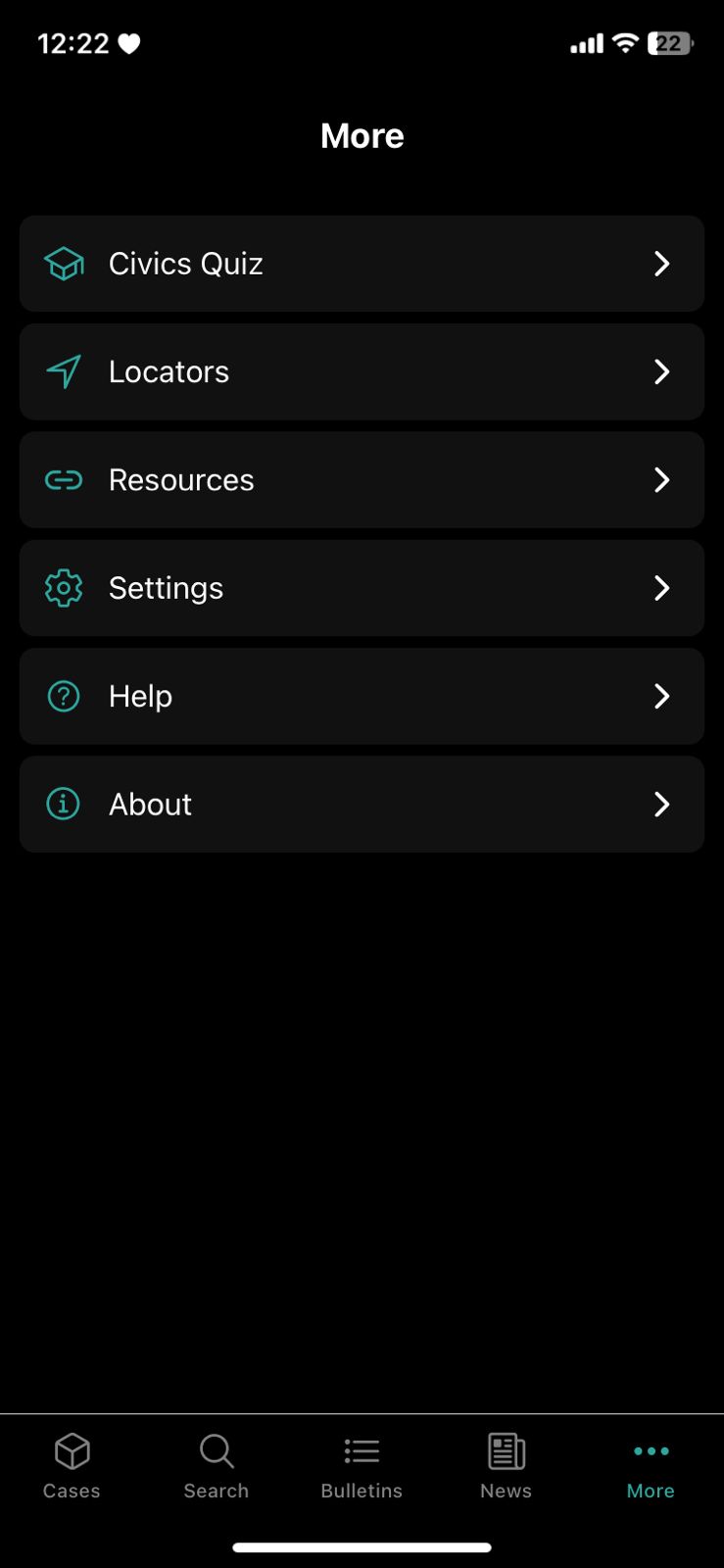This screenshot has height=1568, width=724.
Task: Tap the About info icon
Action: point(63,804)
